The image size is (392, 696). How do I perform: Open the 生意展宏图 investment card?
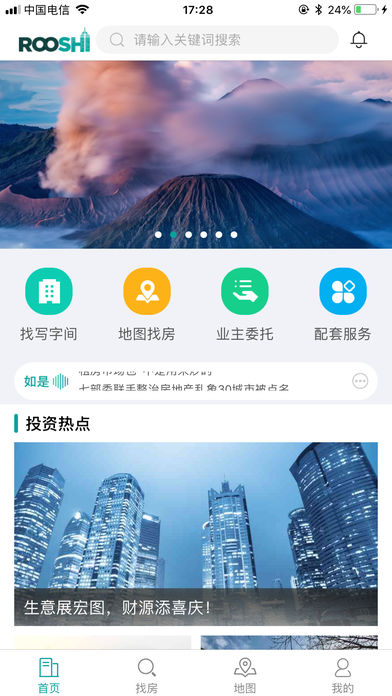tap(196, 534)
